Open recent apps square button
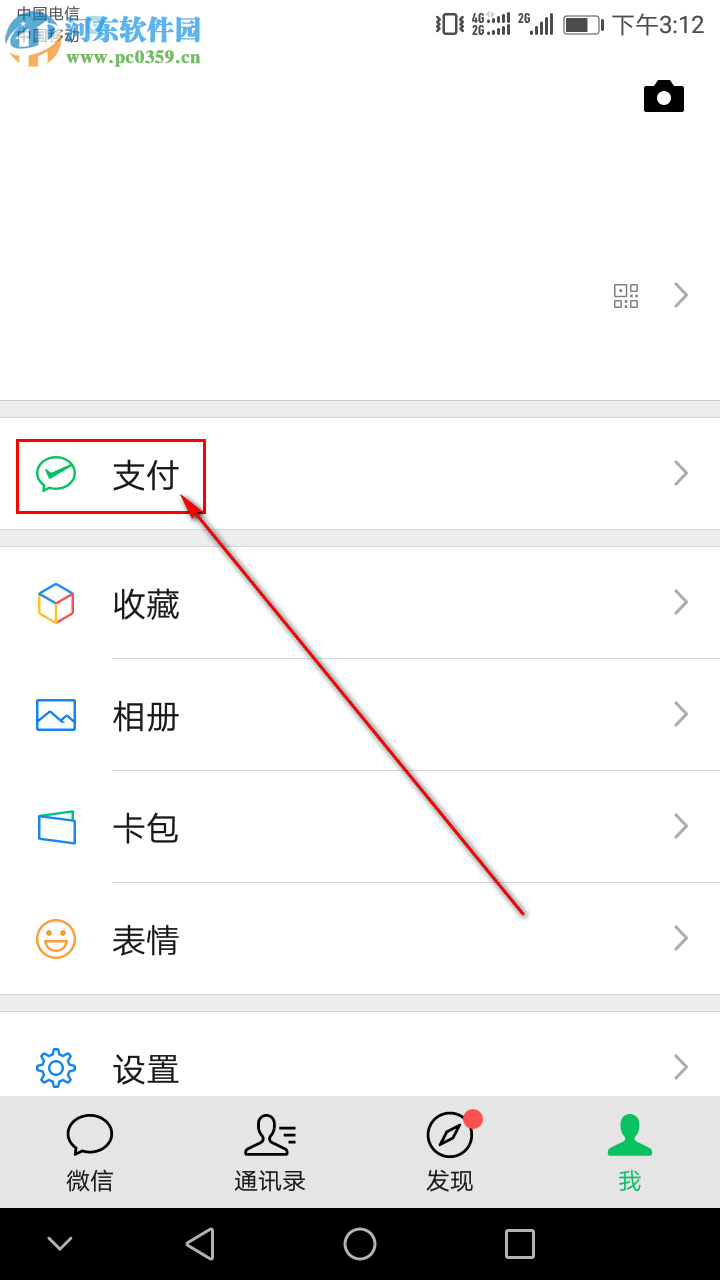Viewport: 720px width, 1280px height. pyautogui.click(x=520, y=1243)
